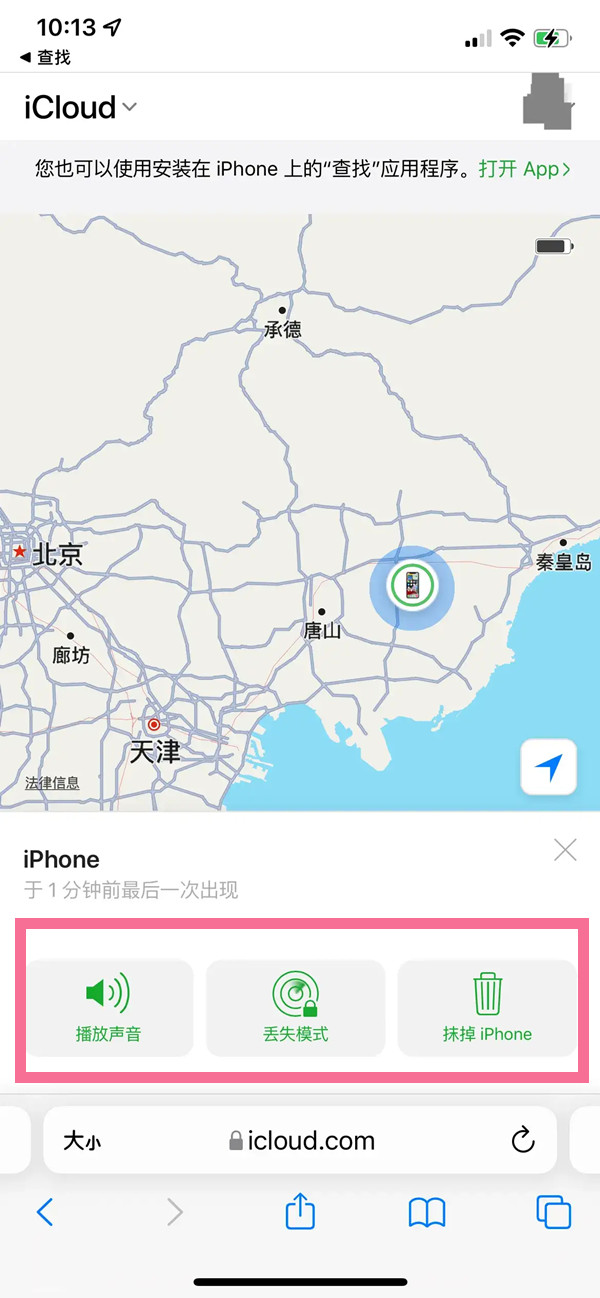This screenshot has width=600, height=1298.
Task: Expand the iCloud dropdown menu
Action: (79, 107)
